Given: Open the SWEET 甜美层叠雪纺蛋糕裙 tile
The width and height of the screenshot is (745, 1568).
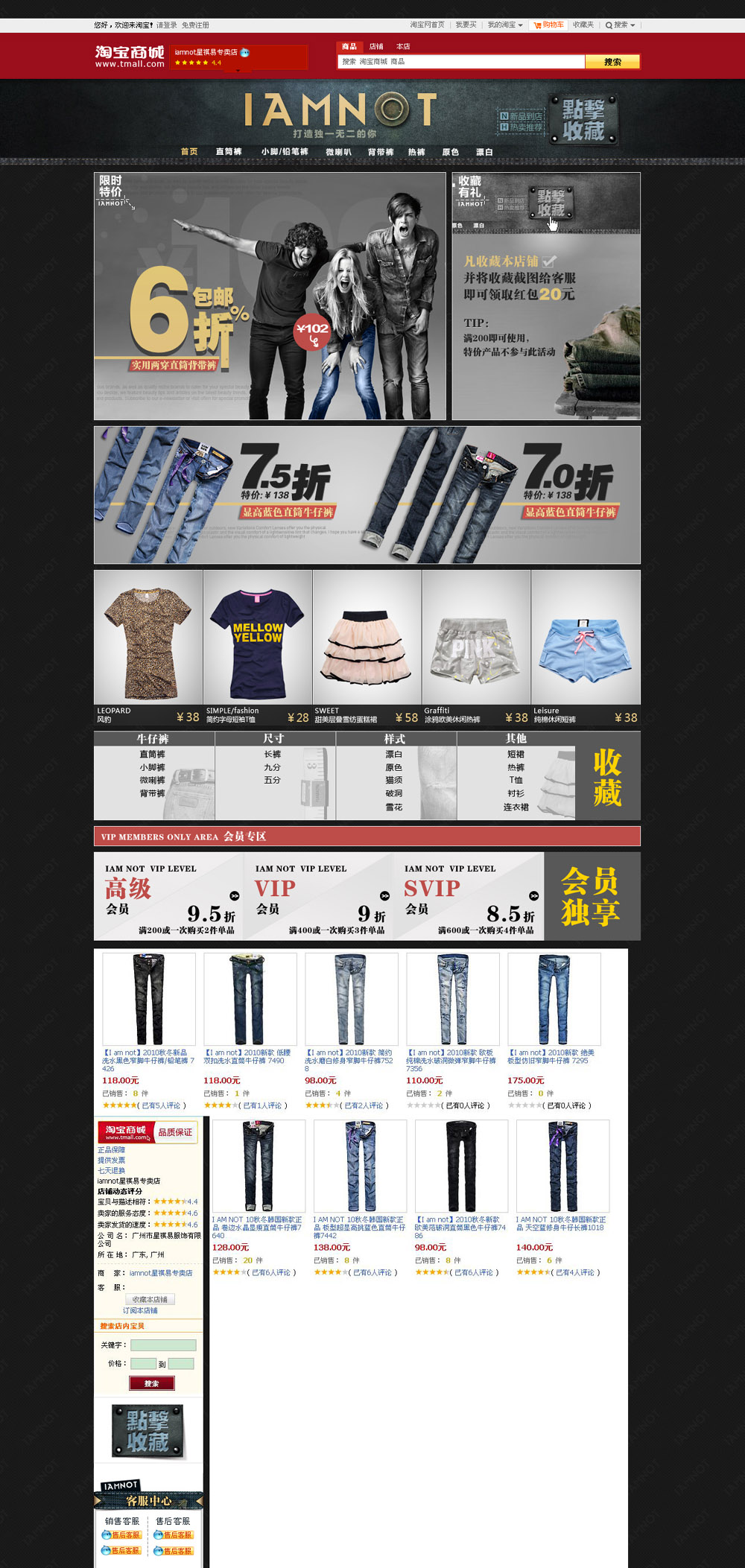Looking at the screenshot, I should pos(367,647).
